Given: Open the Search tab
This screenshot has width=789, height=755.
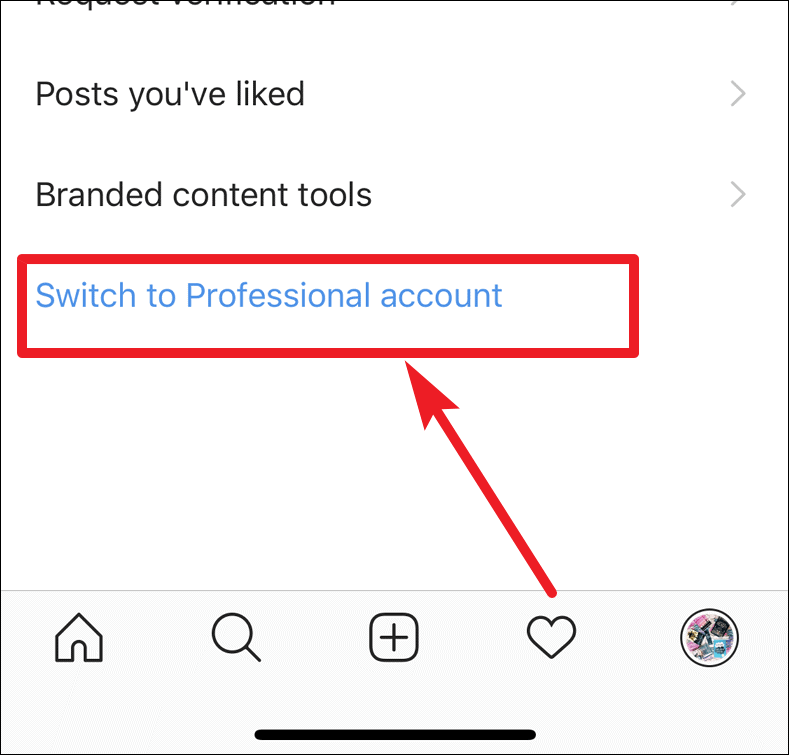Looking at the screenshot, I should pos(236,637).
